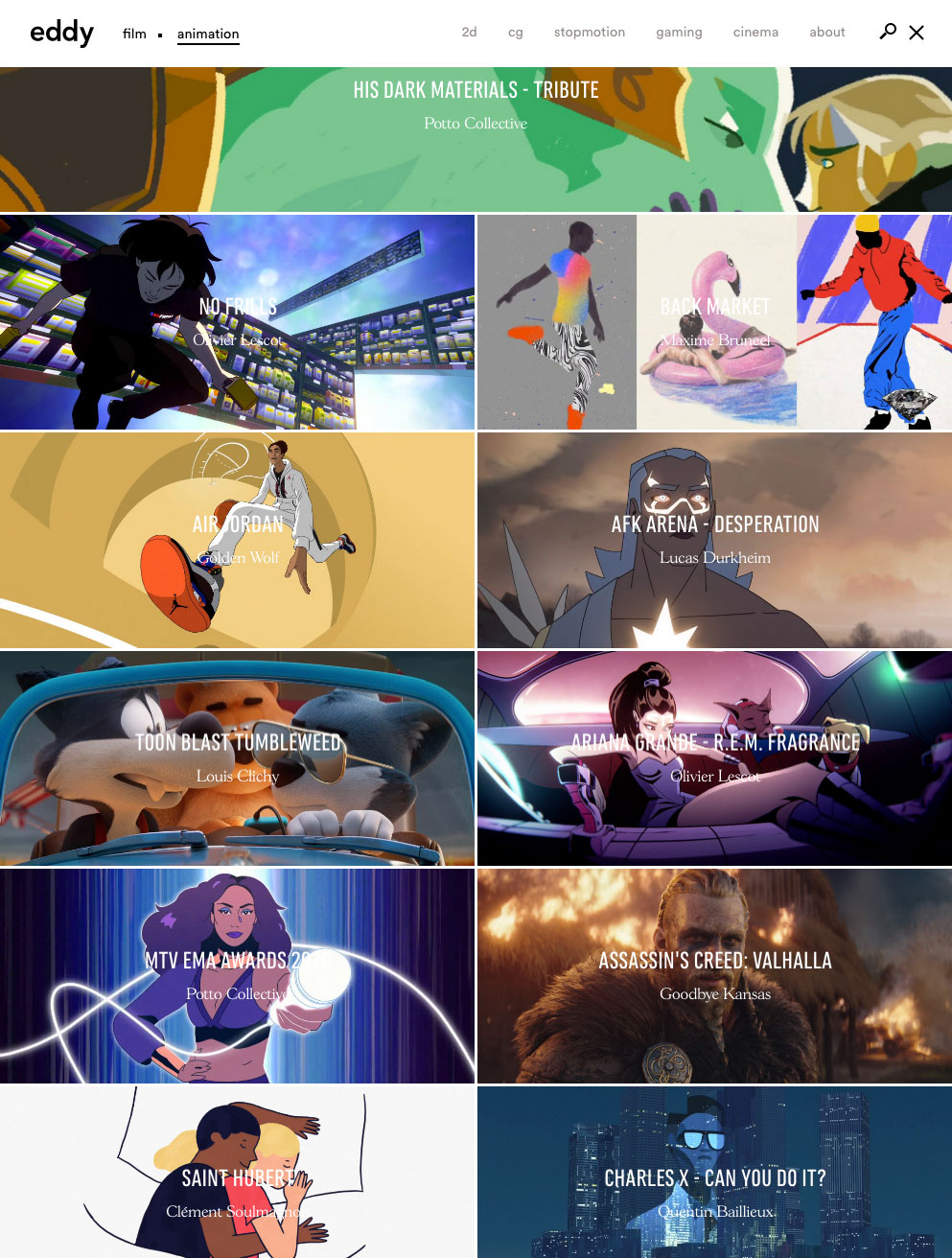Filter by 2d category
Screen dimensions: 952x1258
469,32
